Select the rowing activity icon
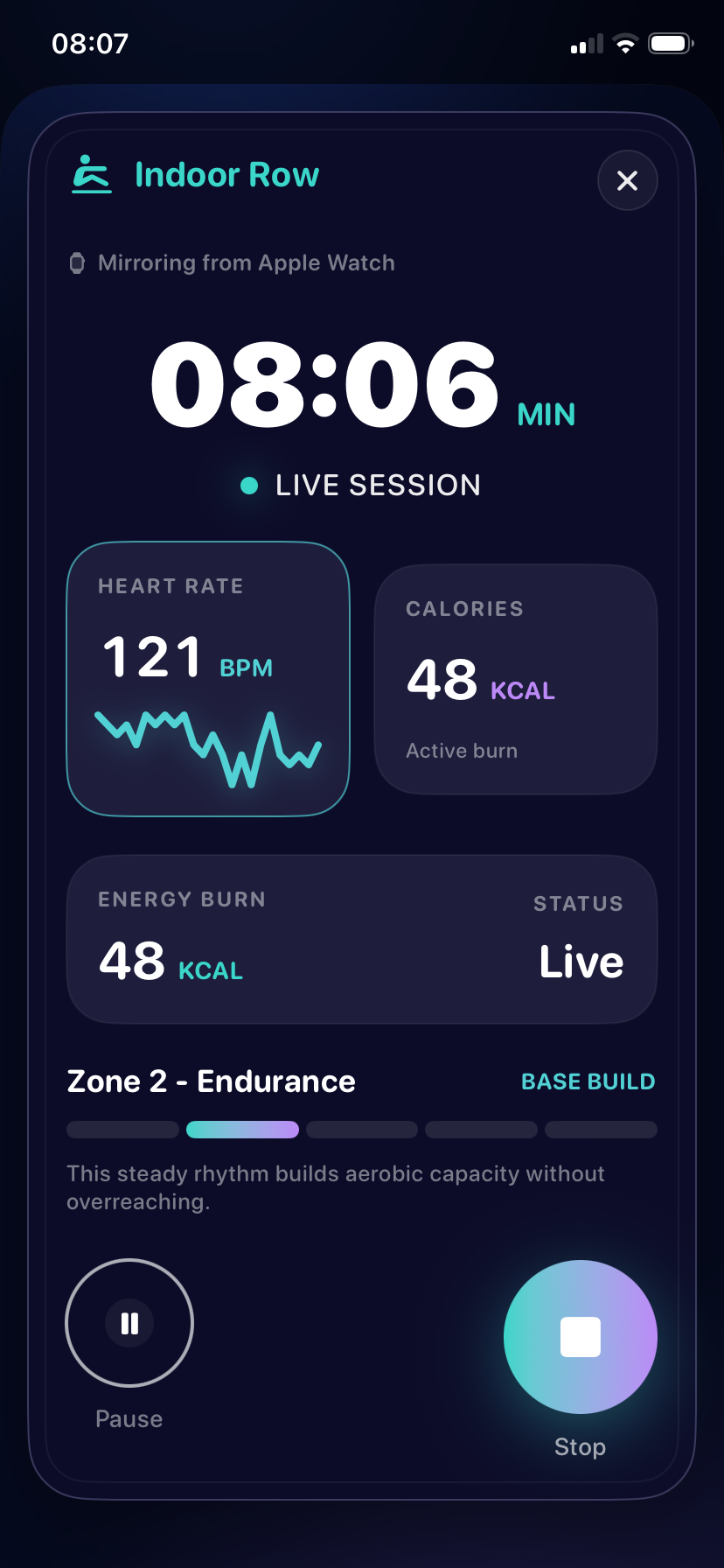The image size is (724, 1568). click(x=91, y=175)
